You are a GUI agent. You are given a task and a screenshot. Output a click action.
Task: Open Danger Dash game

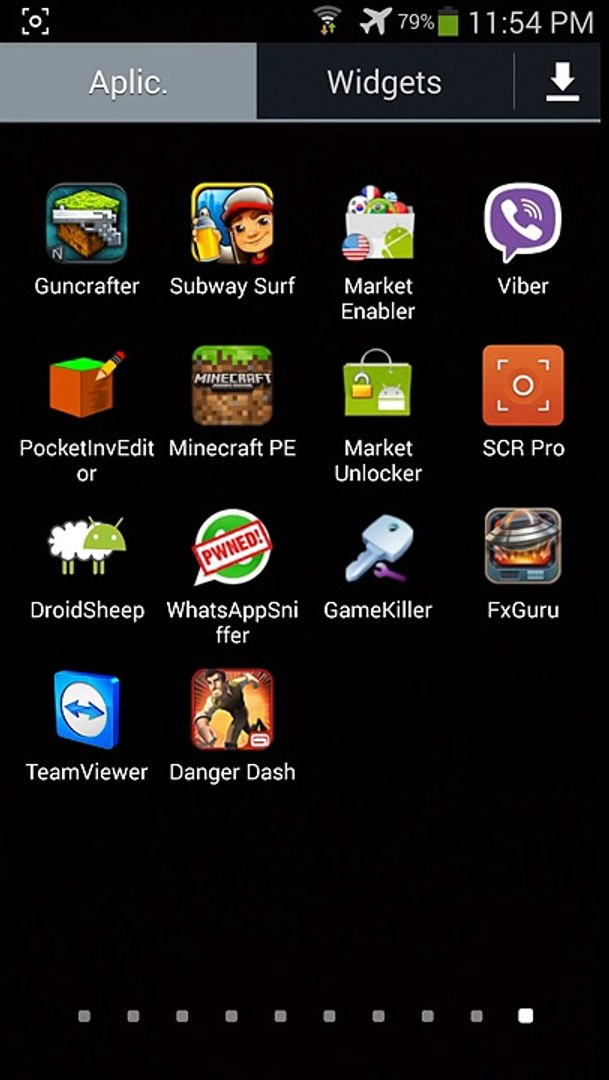tap(232, 710)
